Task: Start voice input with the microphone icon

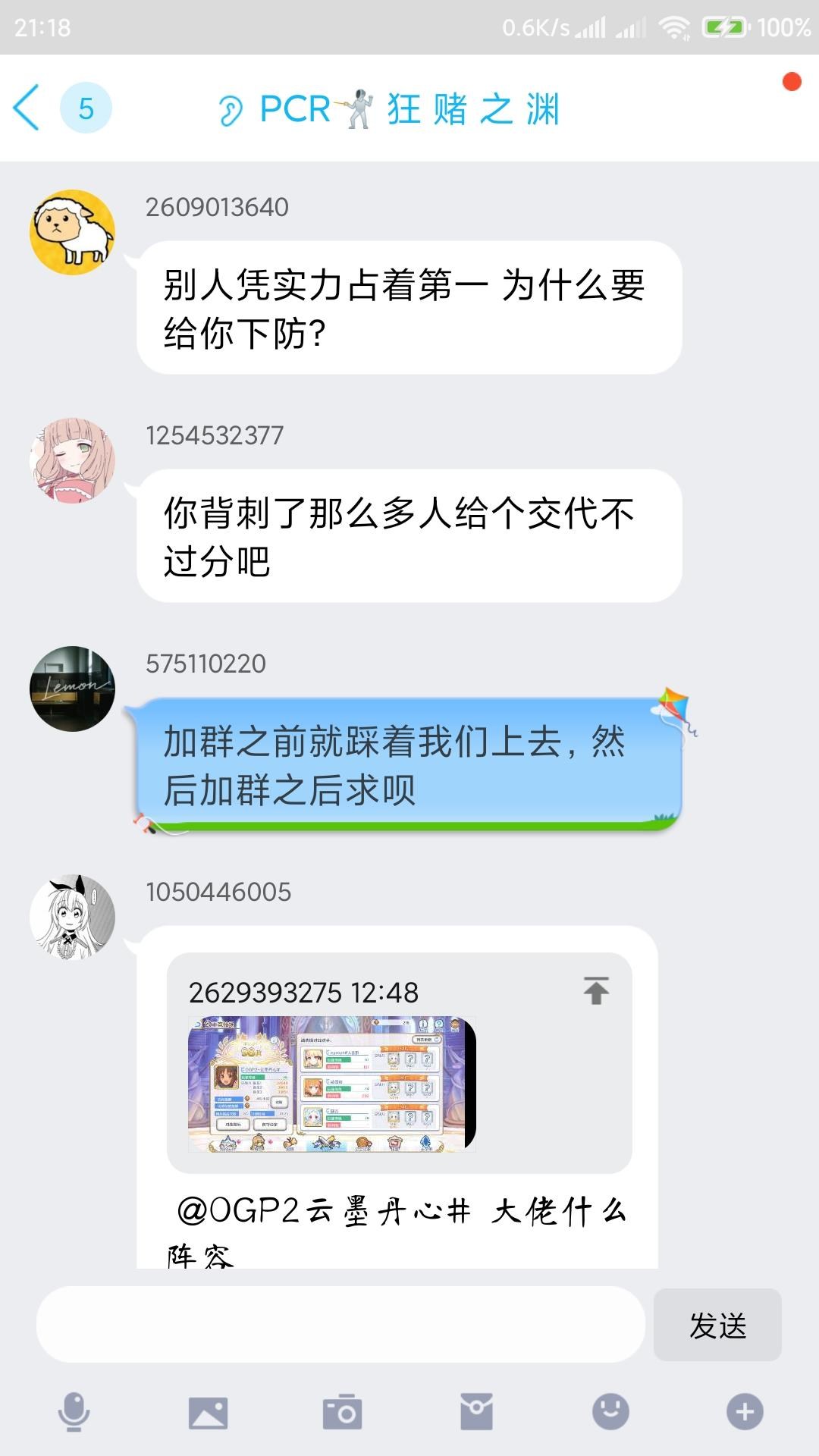Action: tap(74, 1412)
